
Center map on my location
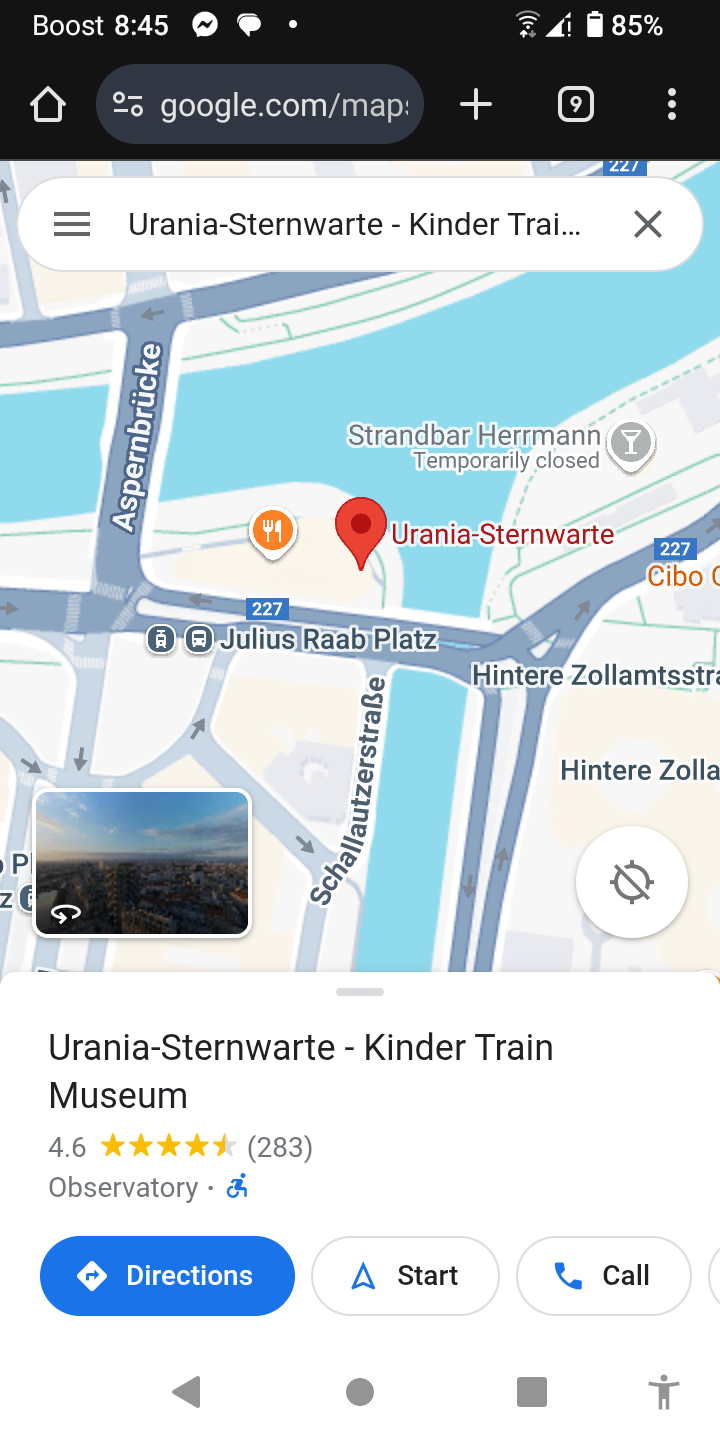(631, 882)
